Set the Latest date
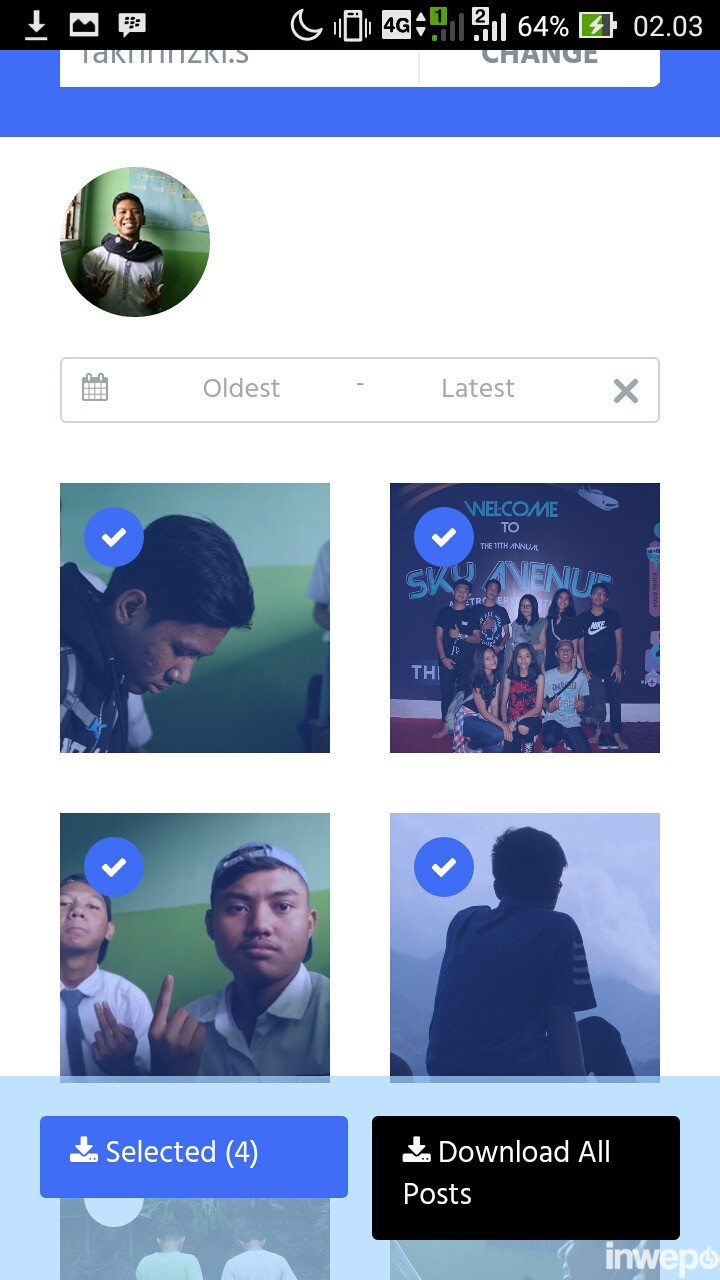The height and width of the screenshot is (1280, 720). [x=477, y=389]
